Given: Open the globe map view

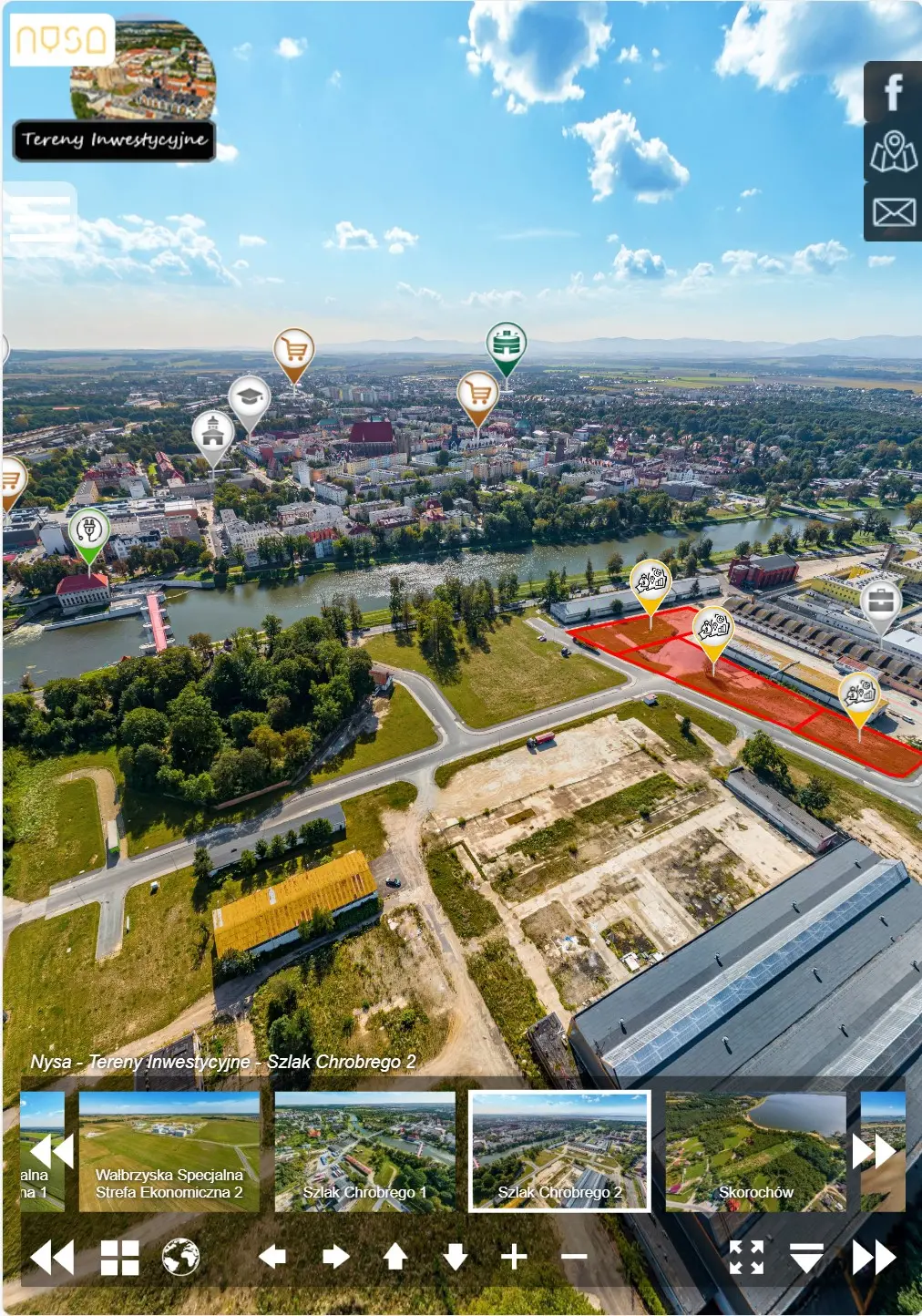Looking at the screenshot, I should [180, 1258].
